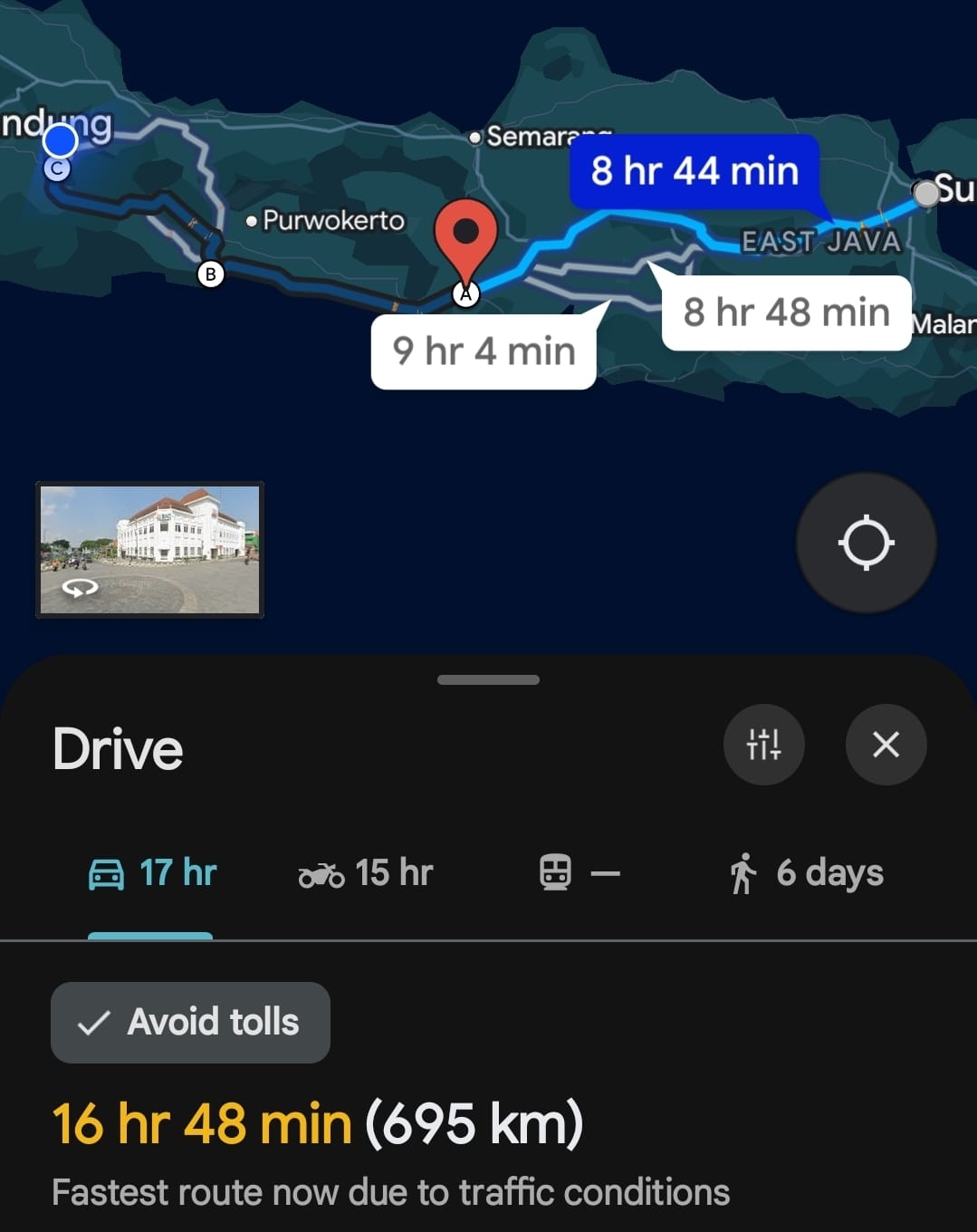Select the 8 hr 48 min route
The width and height of the screenshot is (977, 1232).
pyautogui.click(x=786, y=313)
